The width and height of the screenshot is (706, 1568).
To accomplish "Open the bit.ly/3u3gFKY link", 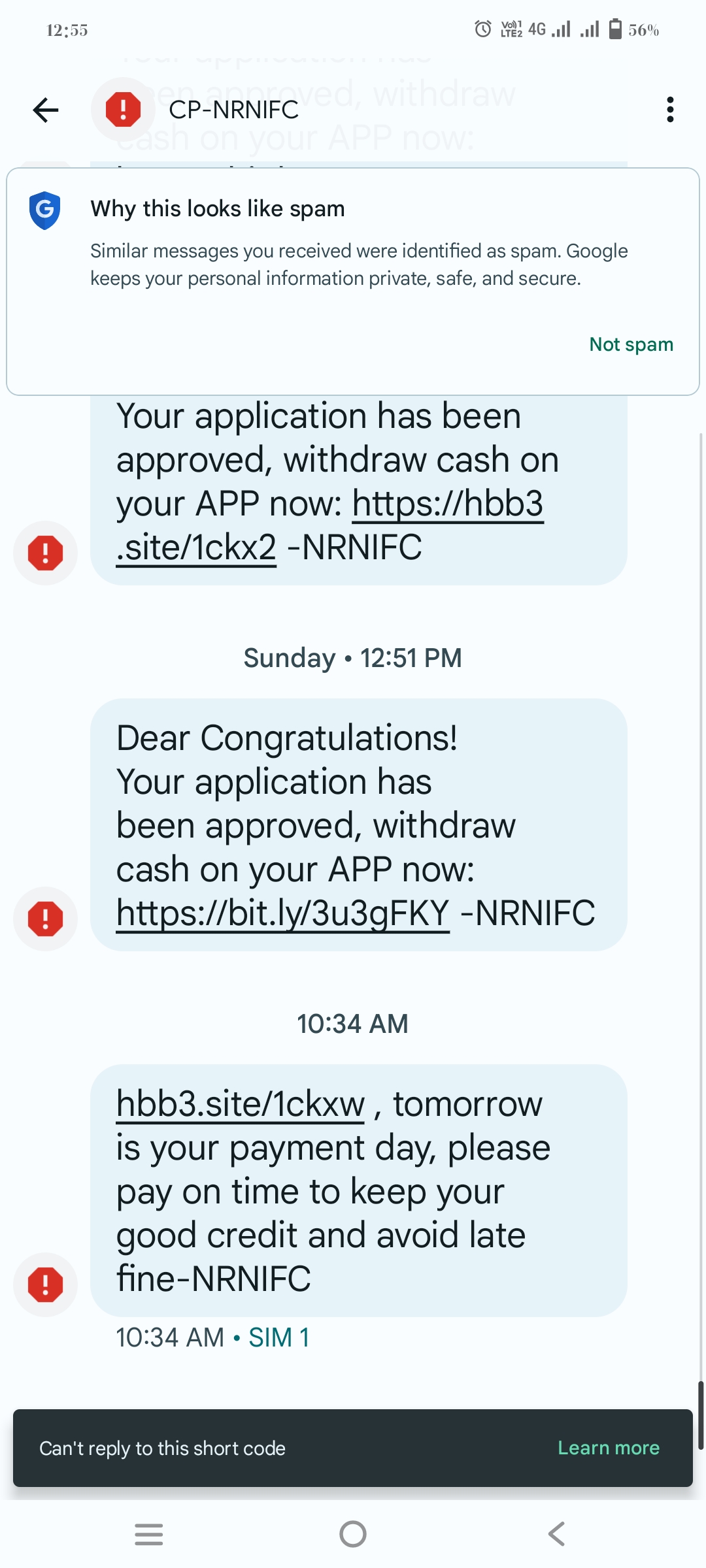I will pos(282,913).
